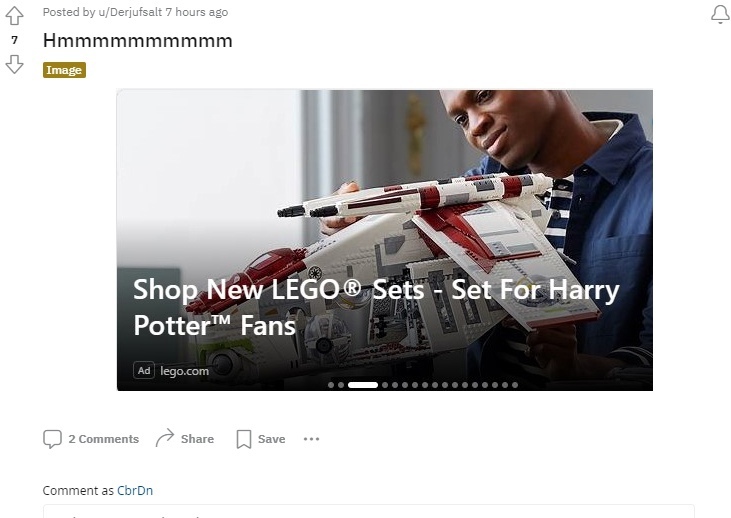The height and width of the screenshot is (518, 731).
Task: Tap the Image flair tag
Action: pyautogui.click(x=64, y=70)
